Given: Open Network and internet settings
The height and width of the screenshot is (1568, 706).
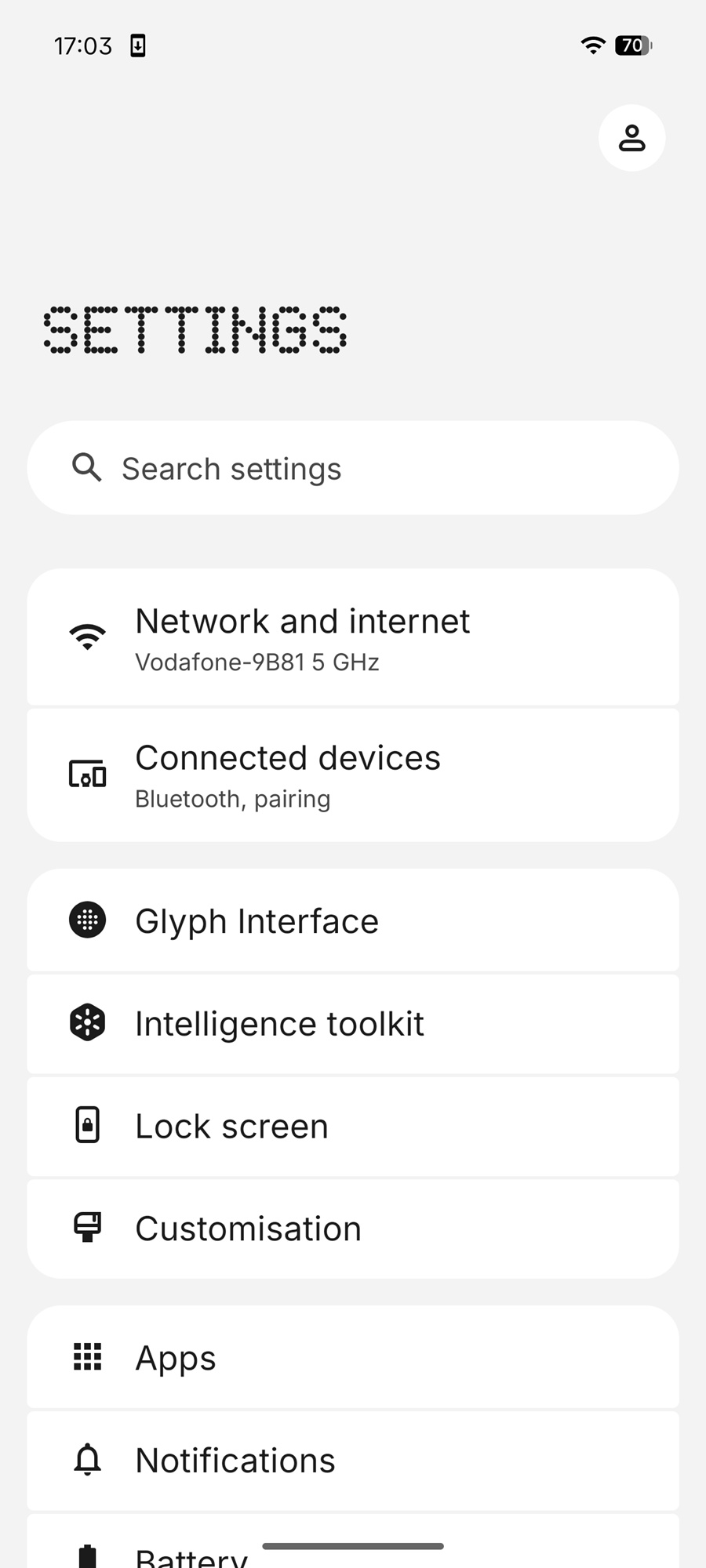Looking at the screenshot, I should (x=353, y=638).
